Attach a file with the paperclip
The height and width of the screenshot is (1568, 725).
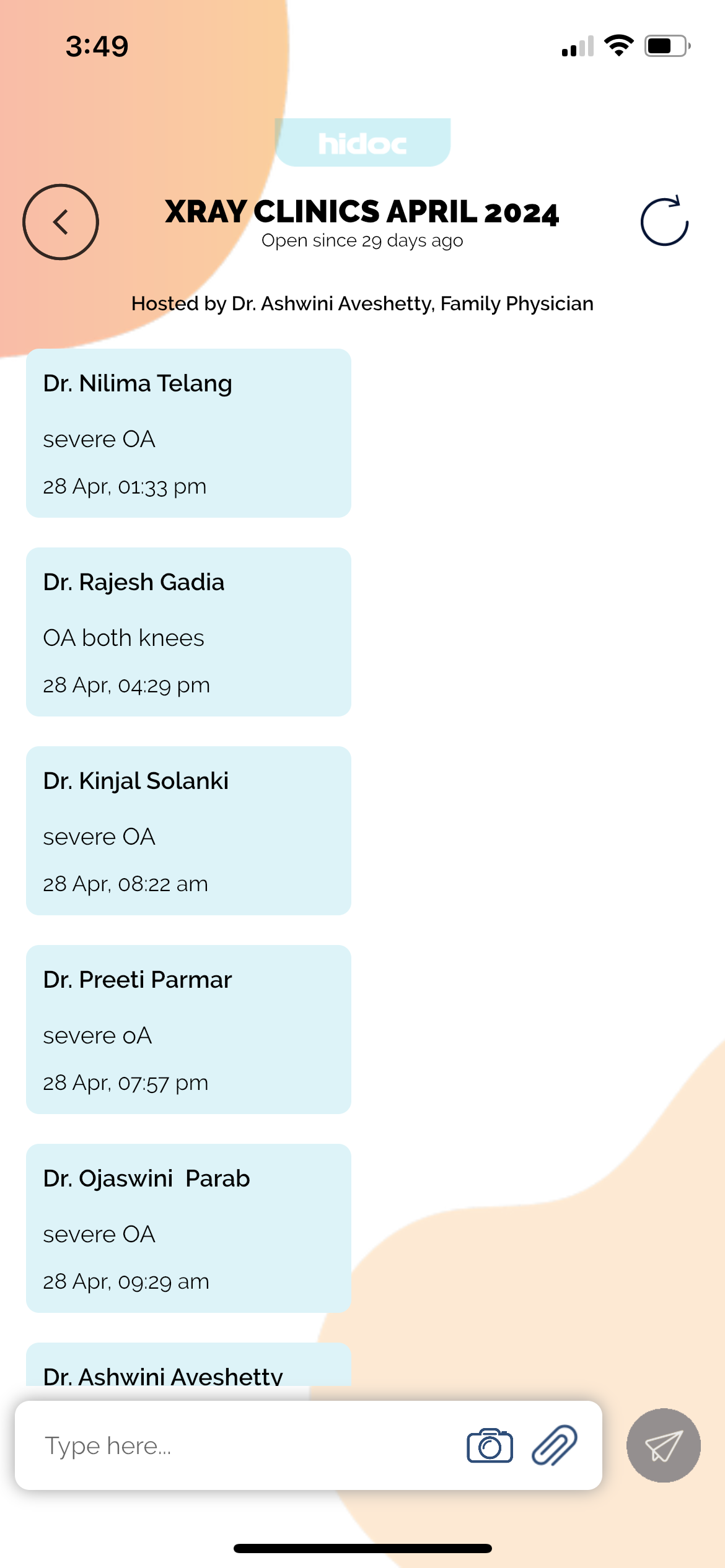tap(555, 1445)
